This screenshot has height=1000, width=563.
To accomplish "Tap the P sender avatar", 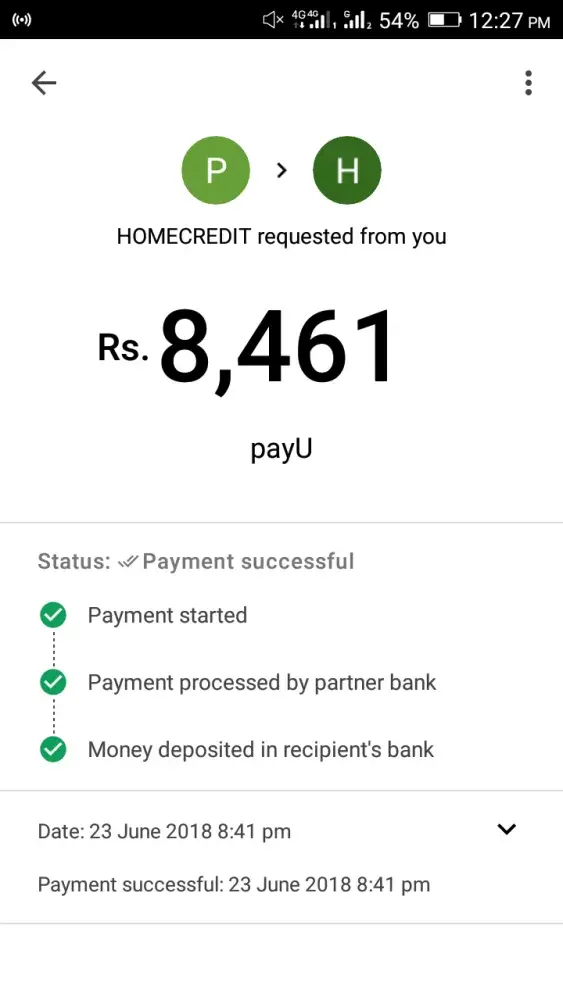I will 216,170.
